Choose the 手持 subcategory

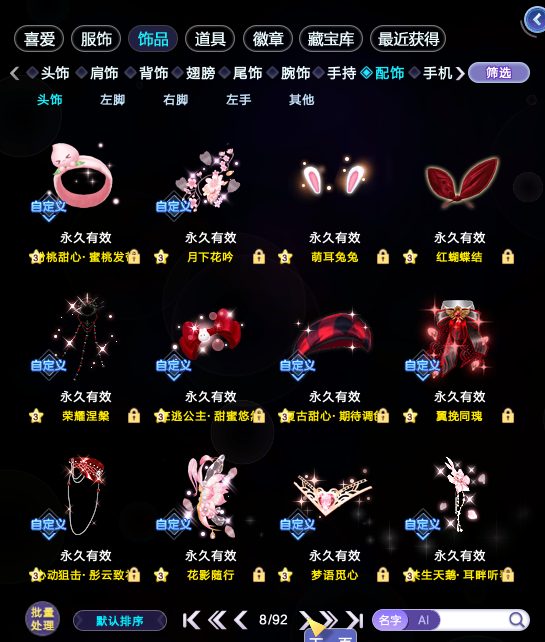coord(341,73)
